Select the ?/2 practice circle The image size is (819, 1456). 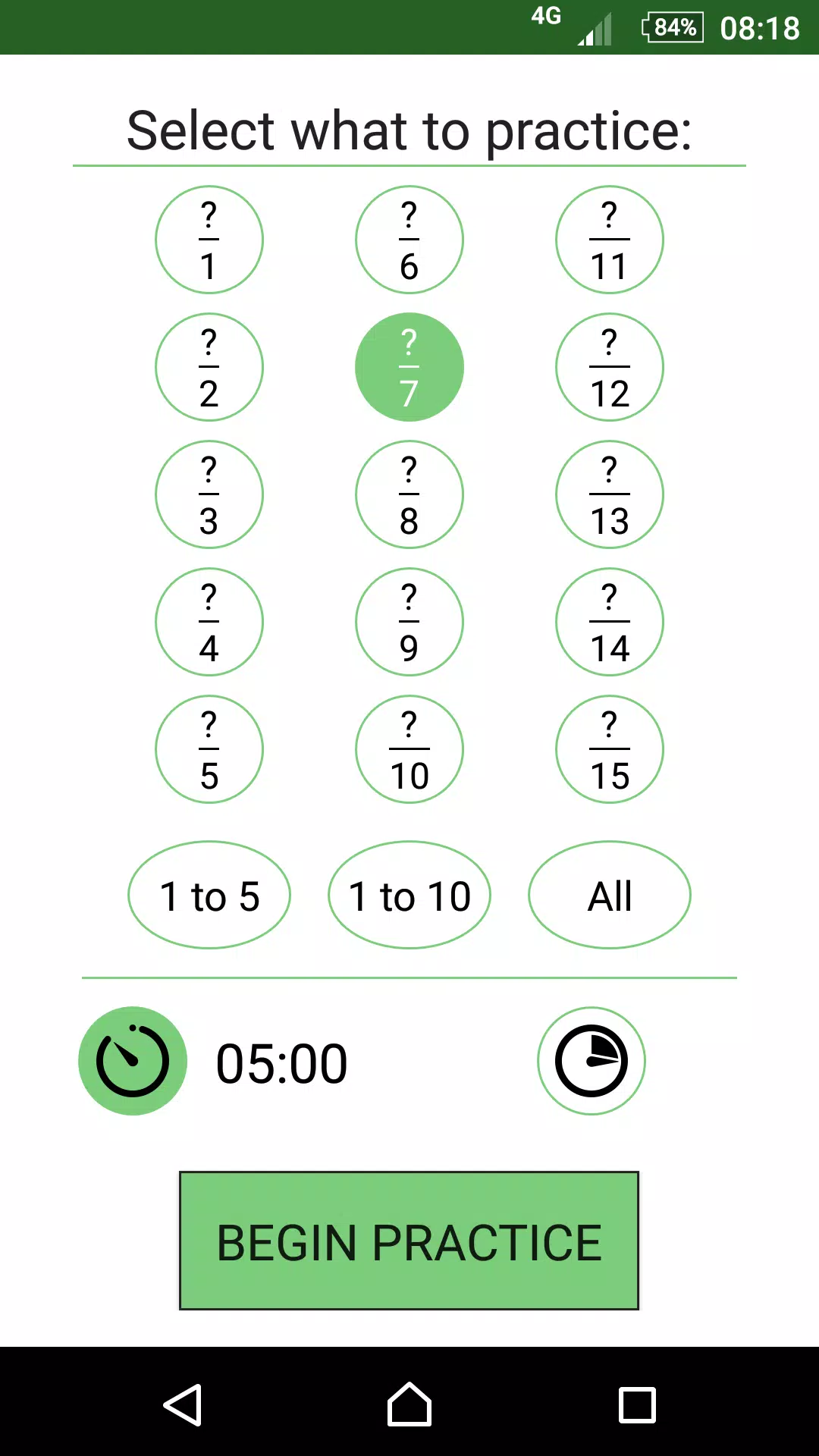(209, 367)
